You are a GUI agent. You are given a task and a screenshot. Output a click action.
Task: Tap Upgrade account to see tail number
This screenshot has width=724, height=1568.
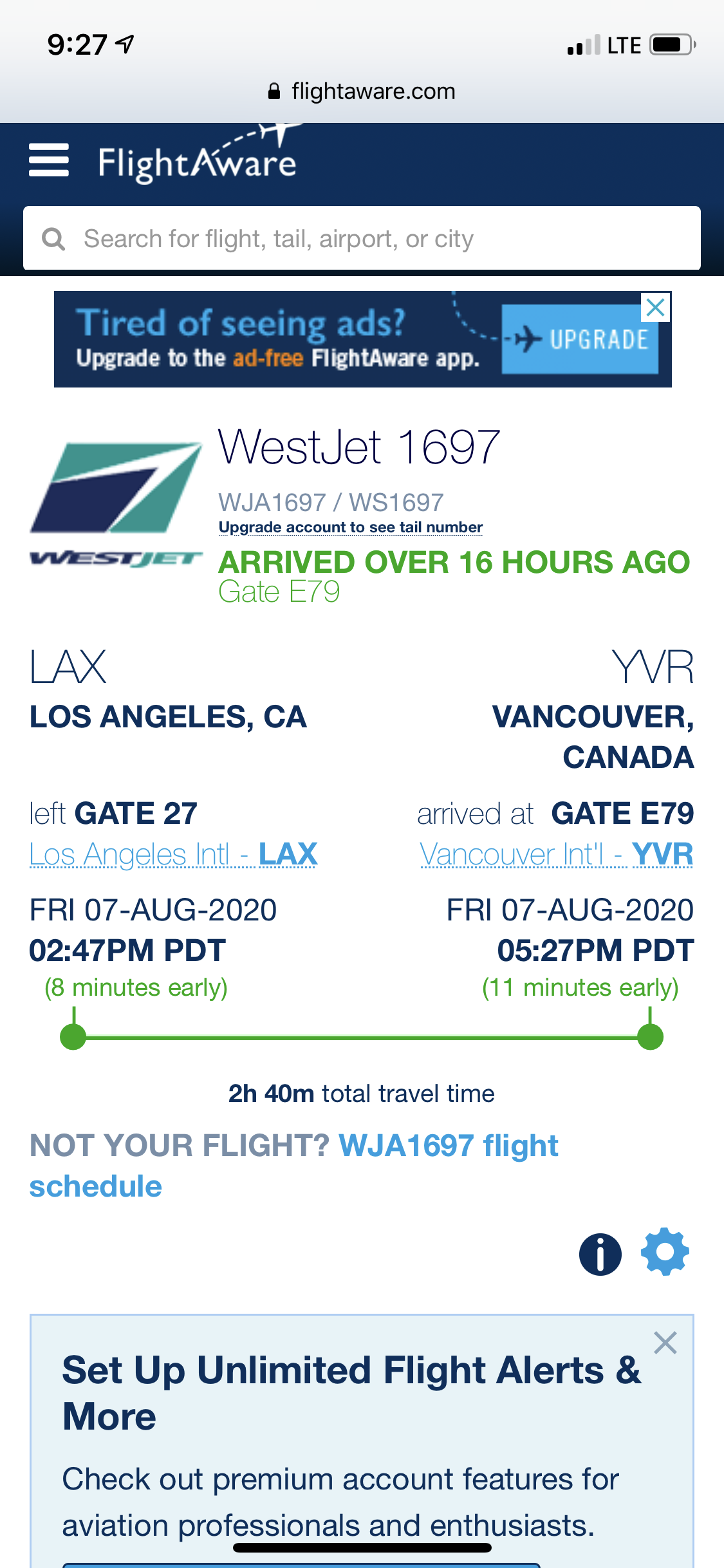click(351, 527)
